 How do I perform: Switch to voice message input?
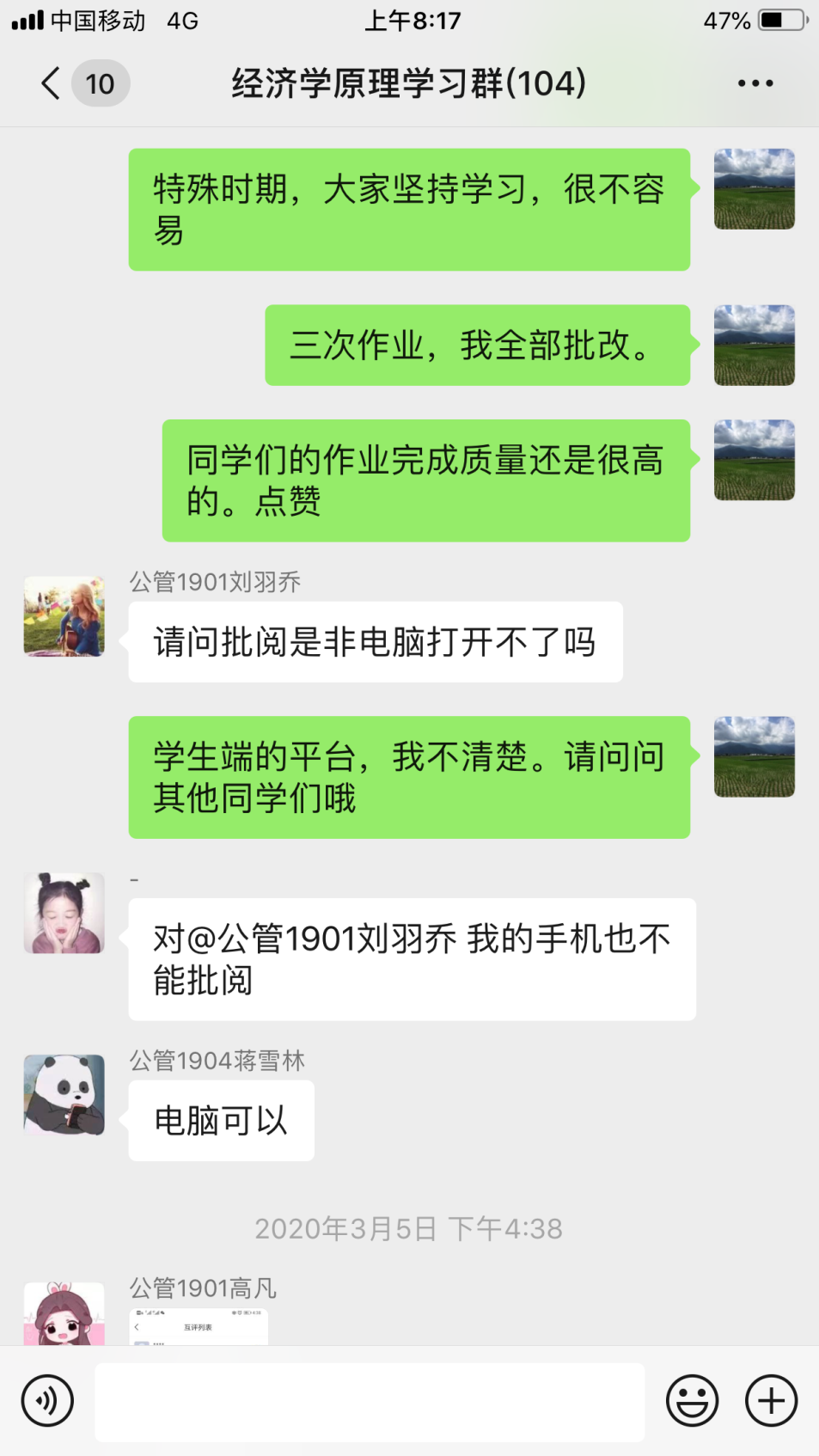pos(47,1400)
